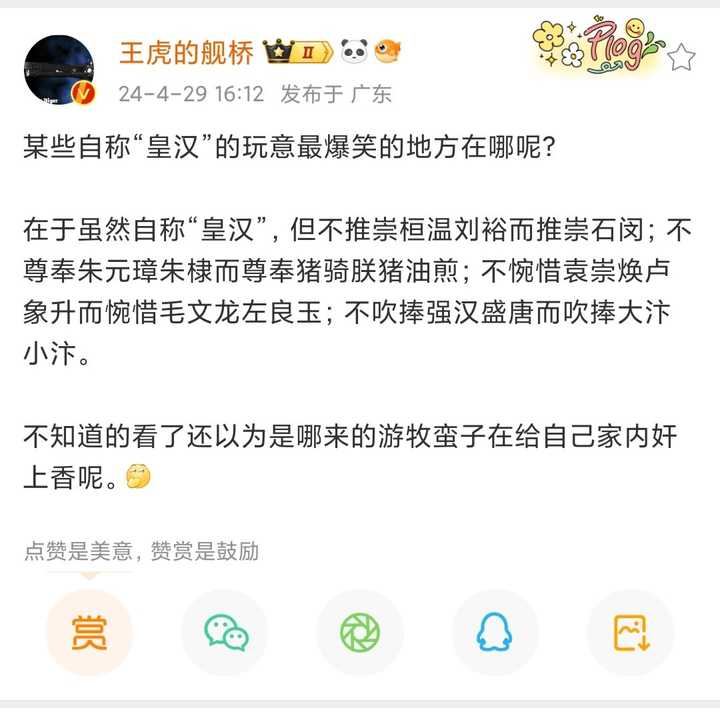
Task: Open 王虎的舰桥's profile avatar
Action: pyautogui.click(x=59, y=70)
